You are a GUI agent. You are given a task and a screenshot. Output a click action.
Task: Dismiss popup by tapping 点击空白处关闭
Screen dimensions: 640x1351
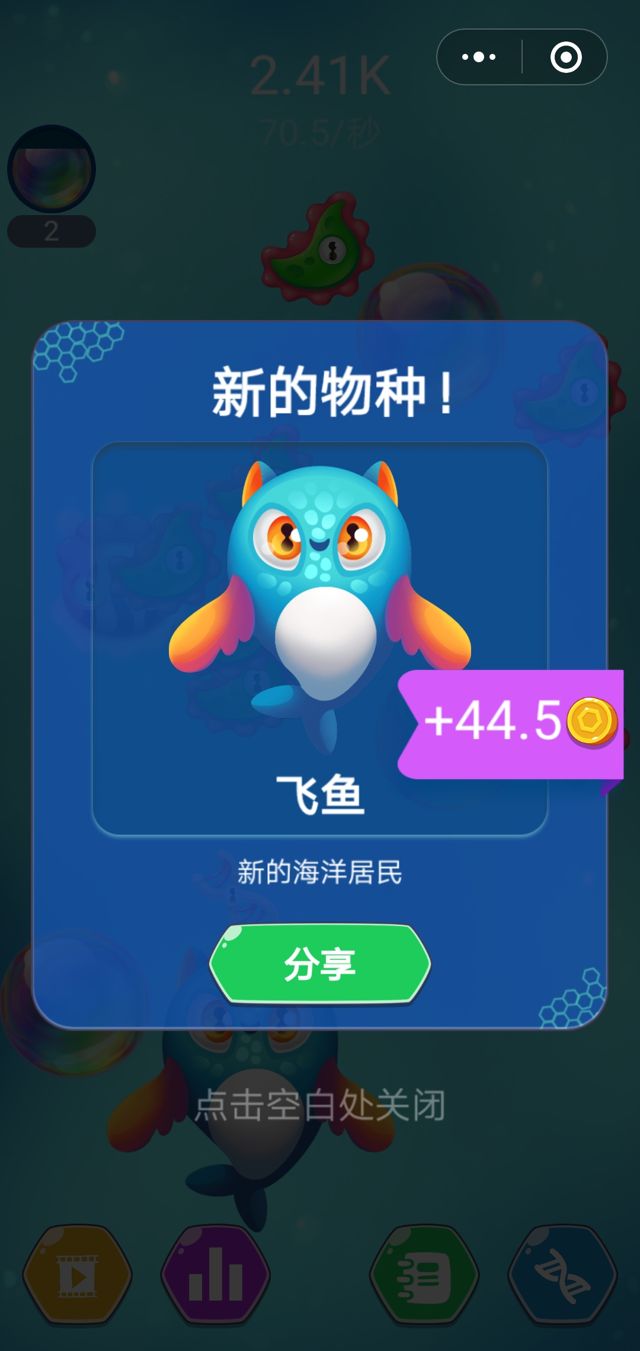319,1106
